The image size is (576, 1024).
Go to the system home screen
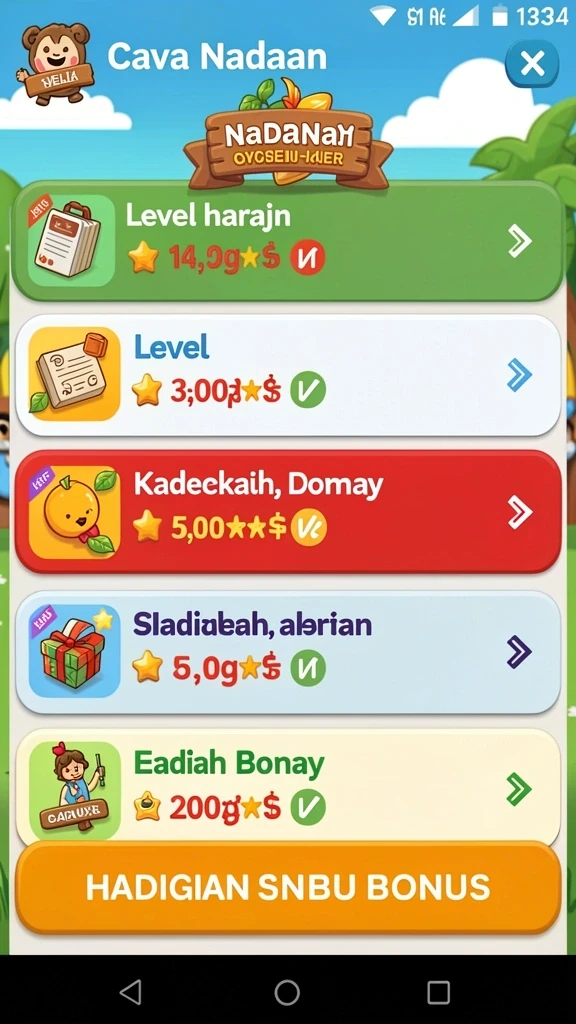(287, 991)
